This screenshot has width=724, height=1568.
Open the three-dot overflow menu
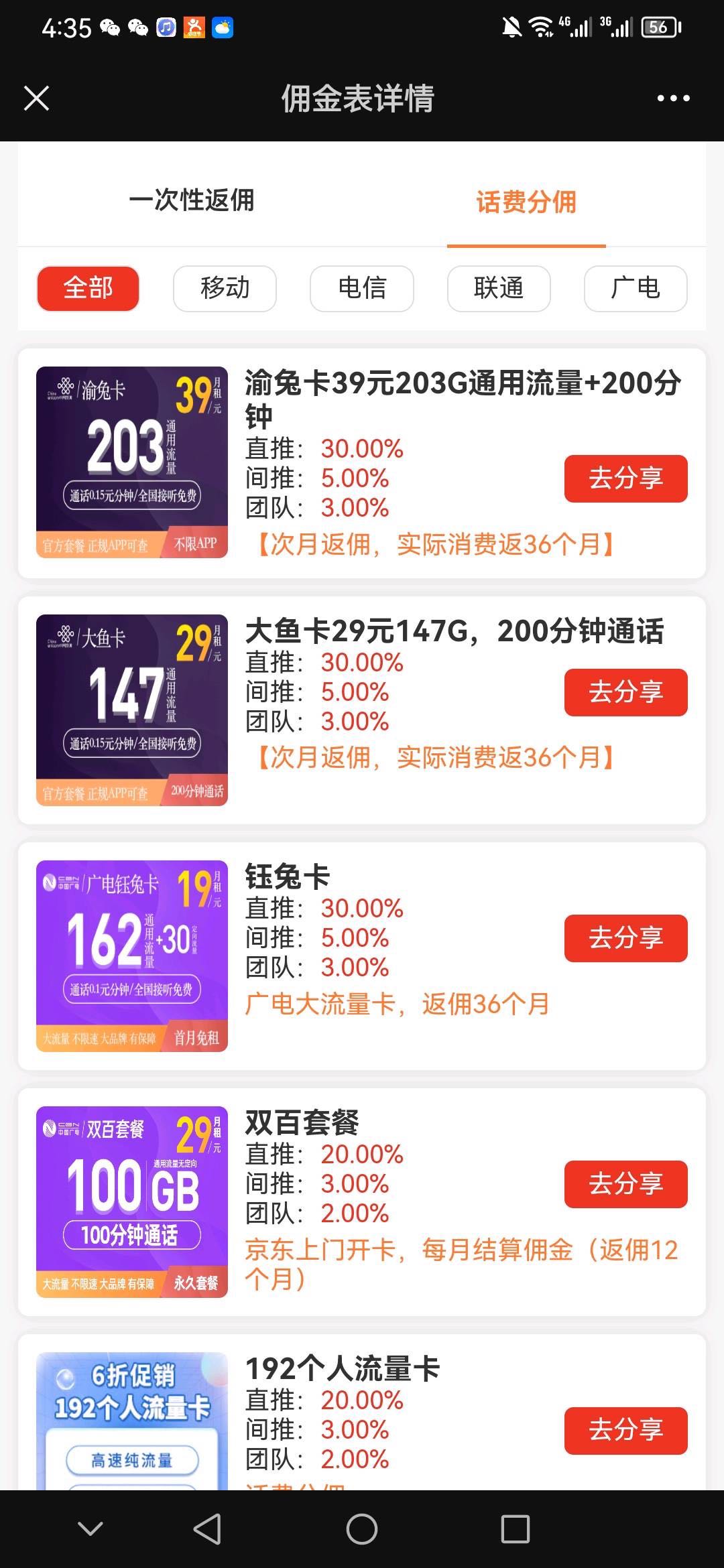pyautogui.click(x=673, y=99)
